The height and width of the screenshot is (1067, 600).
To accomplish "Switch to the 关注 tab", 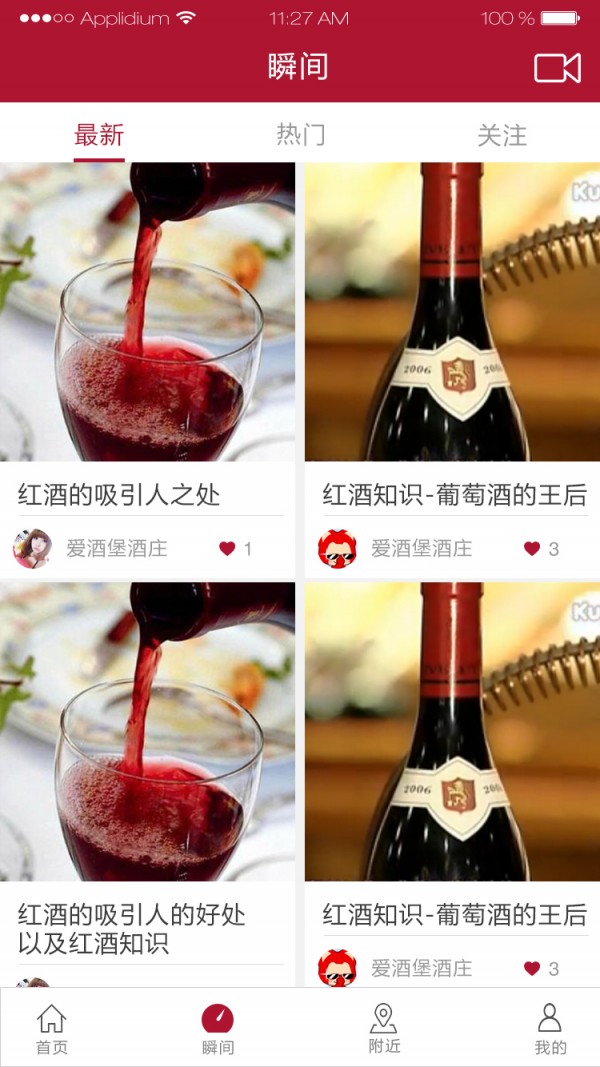I will (501, 135).
